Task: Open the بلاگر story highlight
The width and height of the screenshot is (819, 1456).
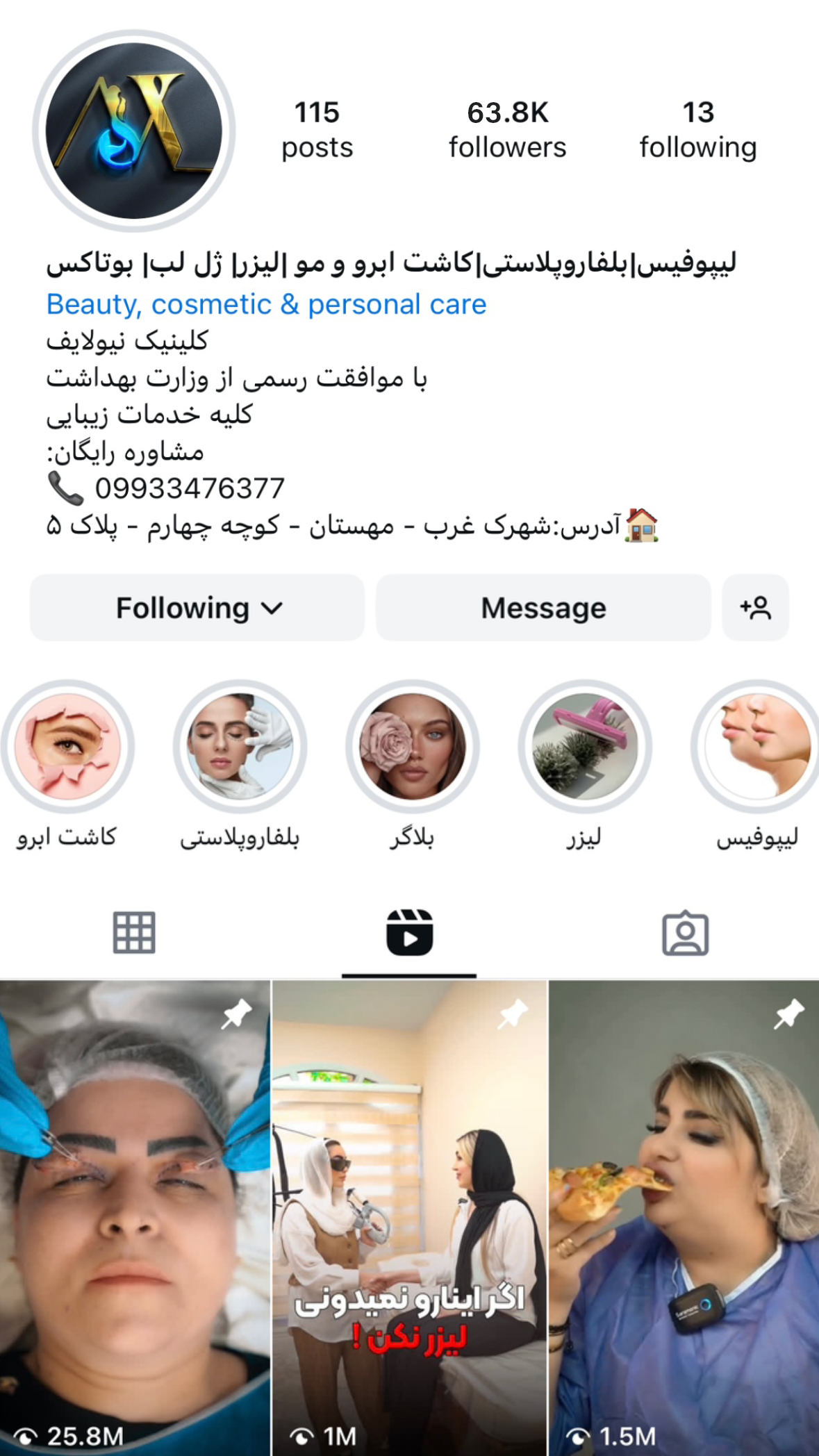Action: click(412, 765)
